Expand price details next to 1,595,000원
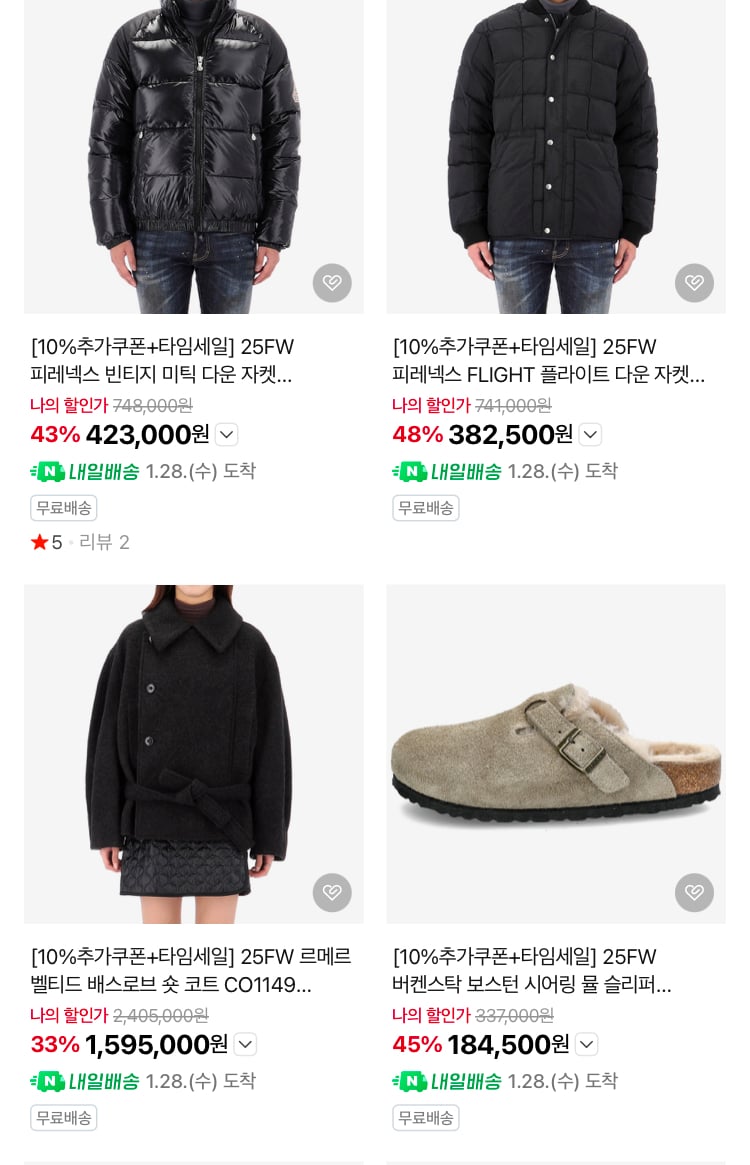 (x=245, y=1044)
